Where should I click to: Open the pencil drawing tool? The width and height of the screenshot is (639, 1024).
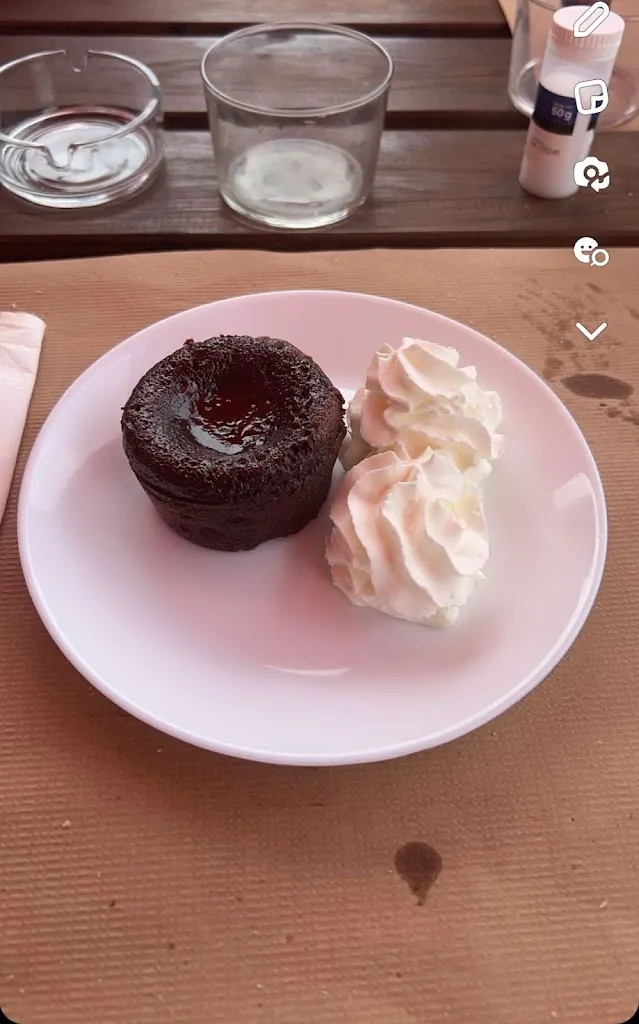(x=591, y=20)
